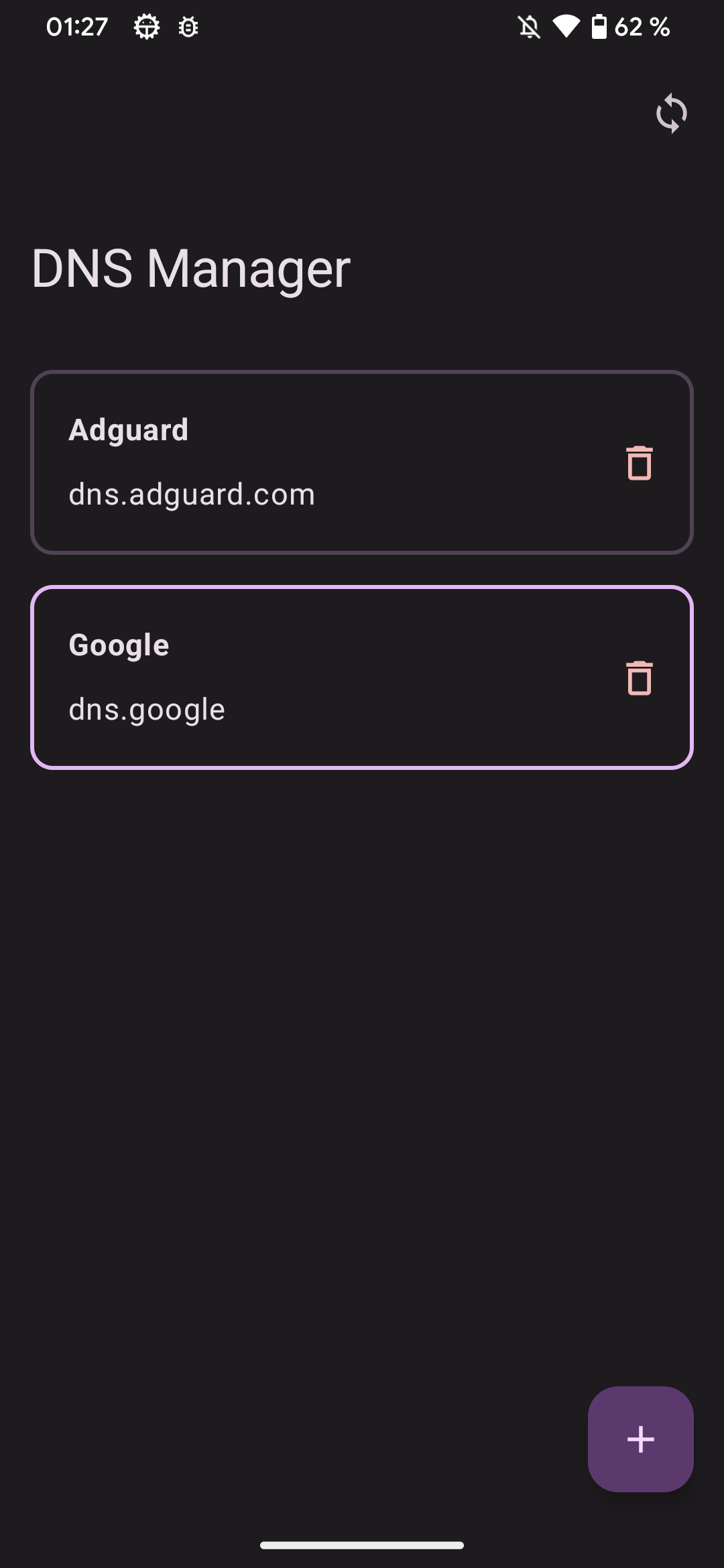Select the Adguard DNS card
The width and height of the screenshot is (724, 1568).
click(362, 462)
